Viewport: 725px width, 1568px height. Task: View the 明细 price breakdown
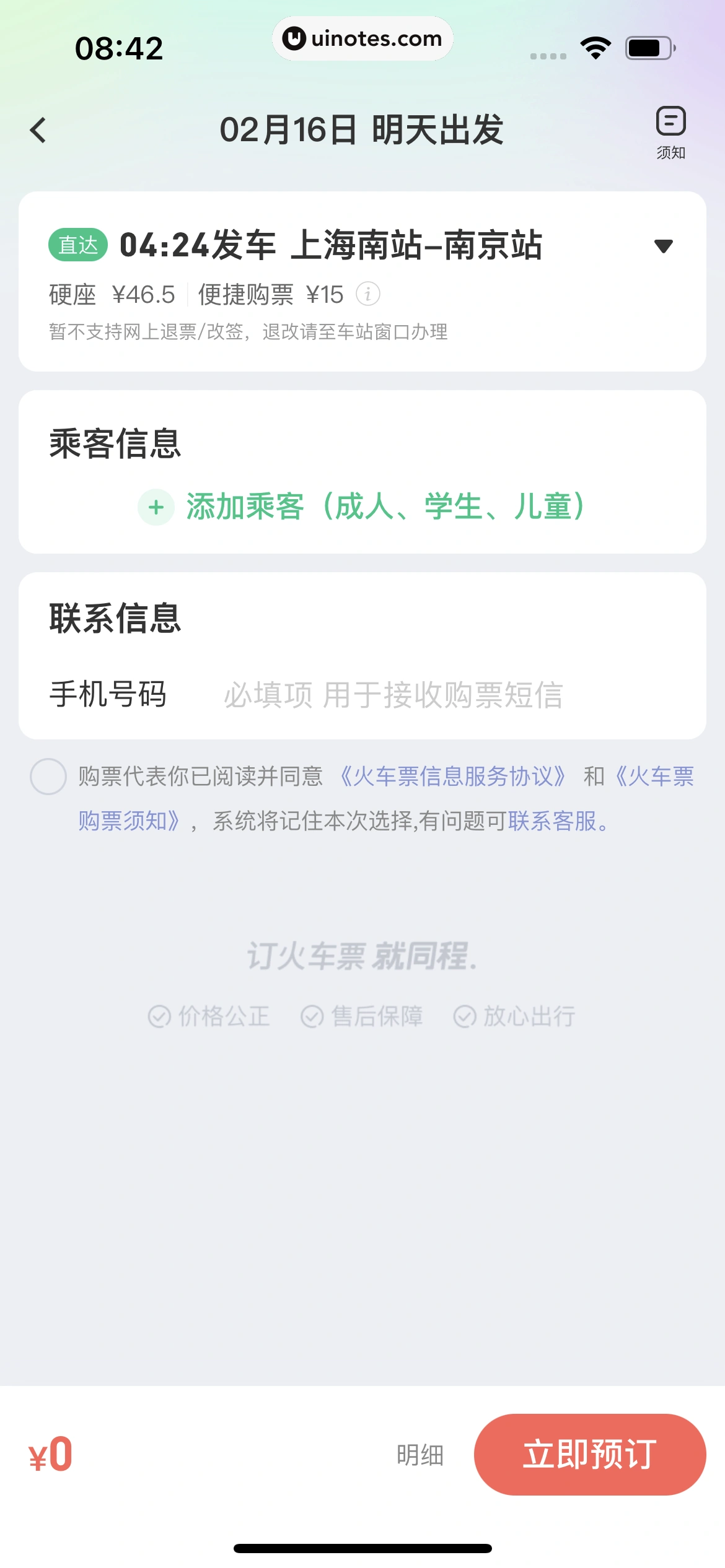(420, 1455)
